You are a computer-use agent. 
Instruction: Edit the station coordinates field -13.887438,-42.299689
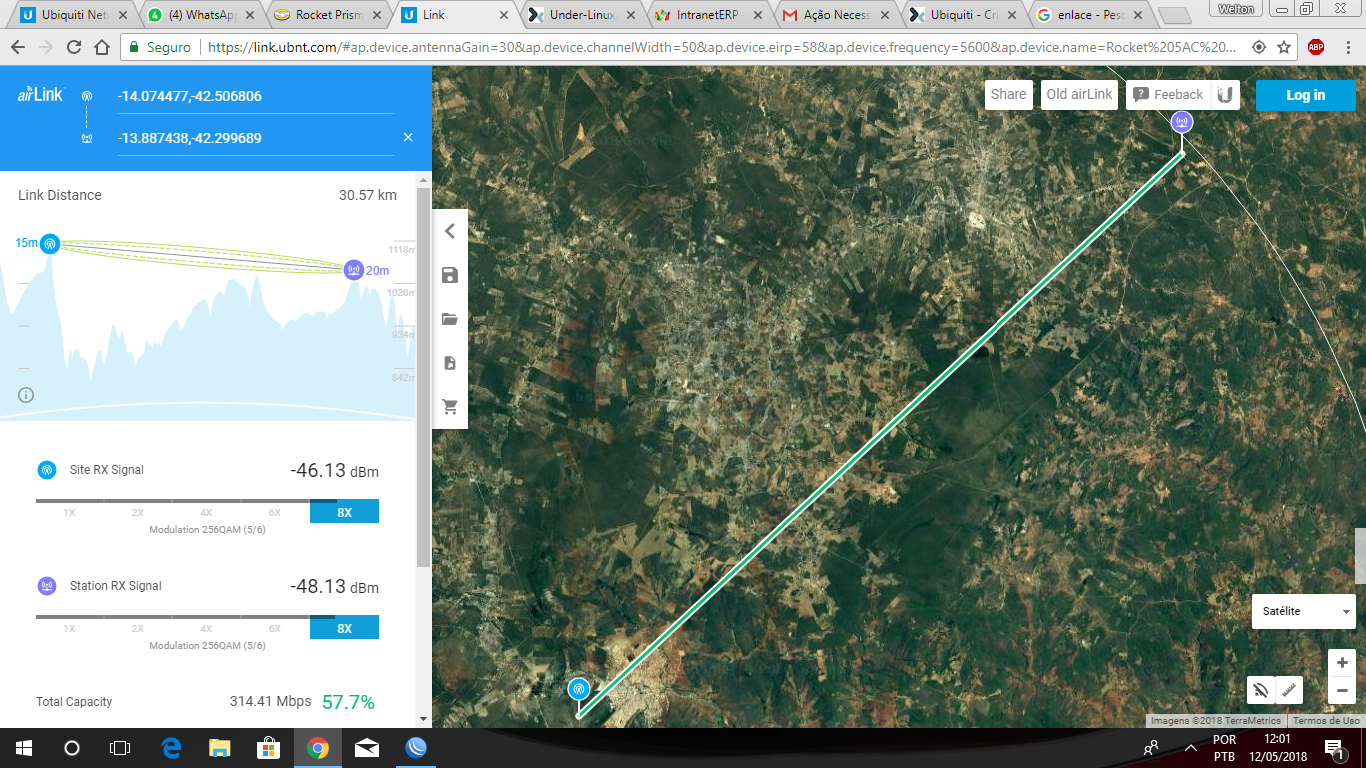pos(255,139)
